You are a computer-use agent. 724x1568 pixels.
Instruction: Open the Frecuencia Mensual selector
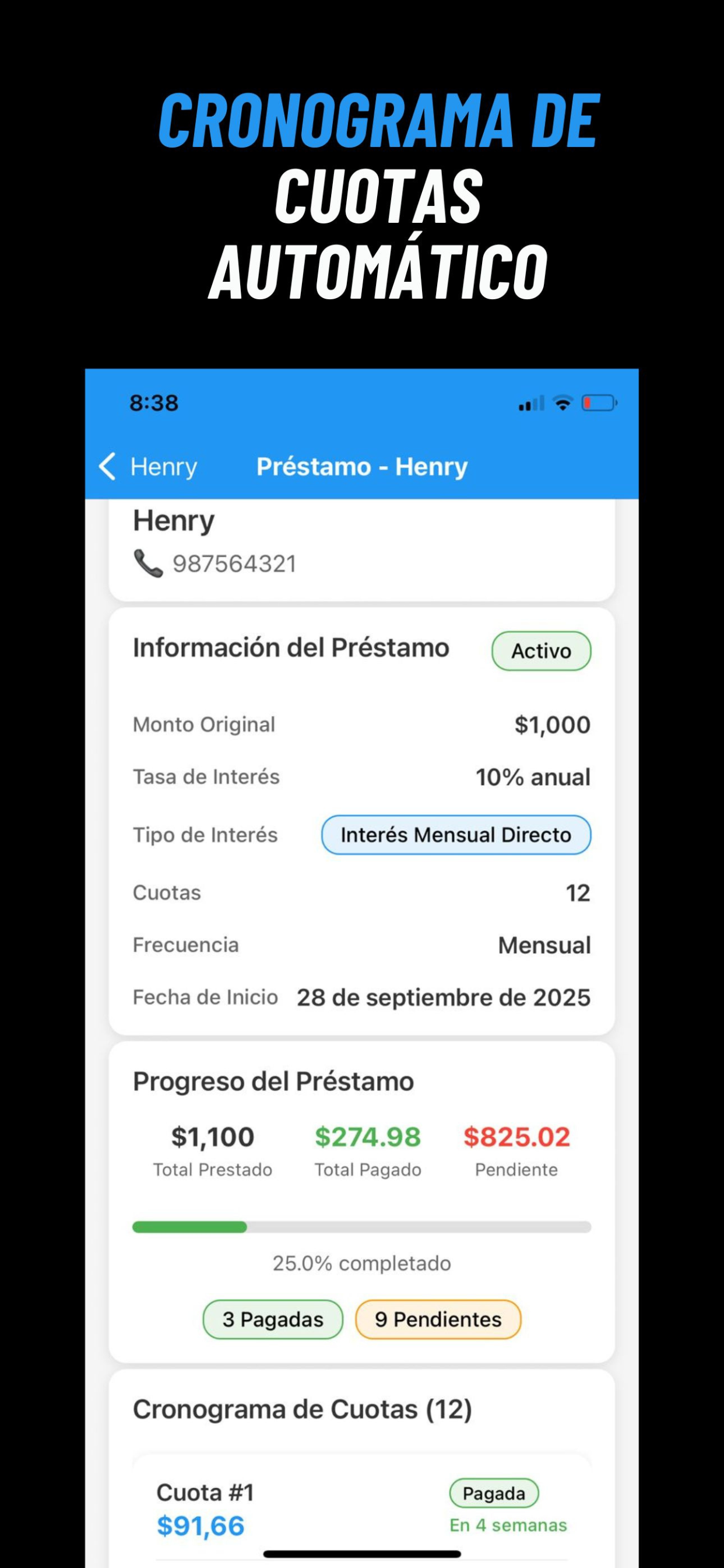(x=543, y=944)
